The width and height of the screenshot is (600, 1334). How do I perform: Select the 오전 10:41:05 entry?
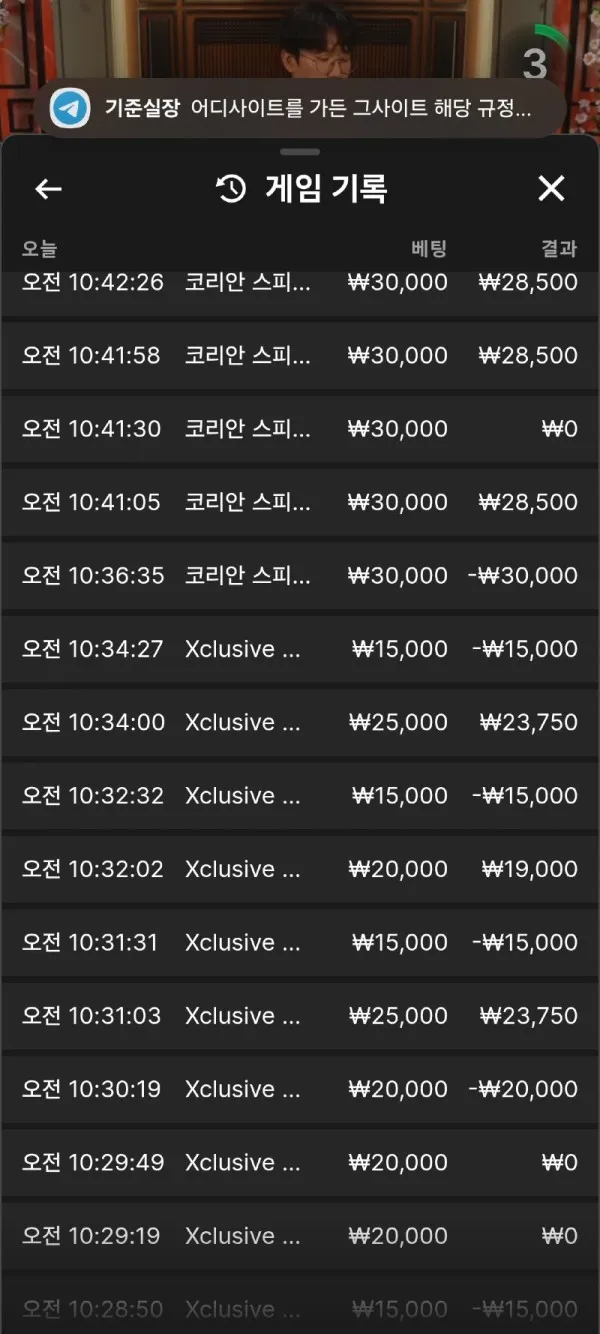point(300,502)
